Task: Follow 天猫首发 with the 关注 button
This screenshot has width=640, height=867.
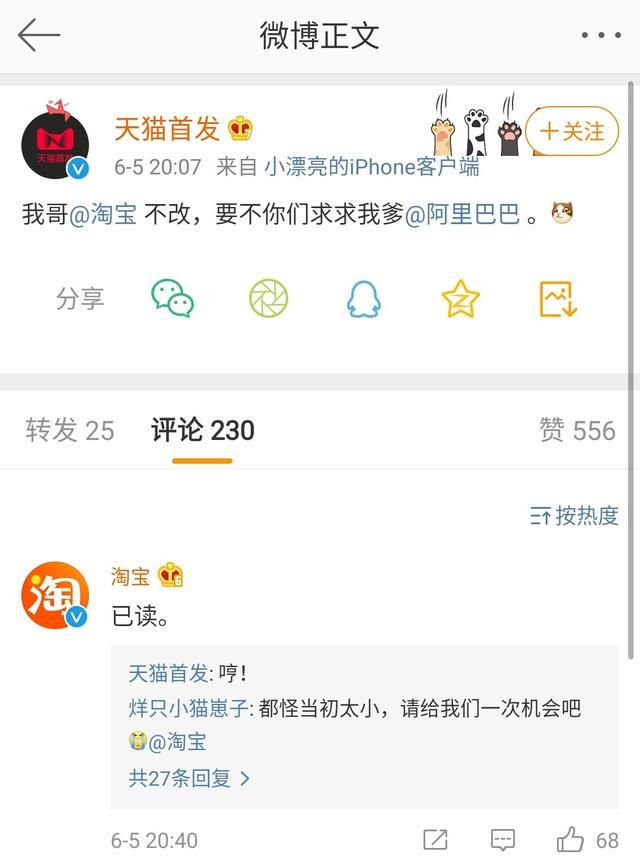Action: pyautogui.click(x=572, y=131)
